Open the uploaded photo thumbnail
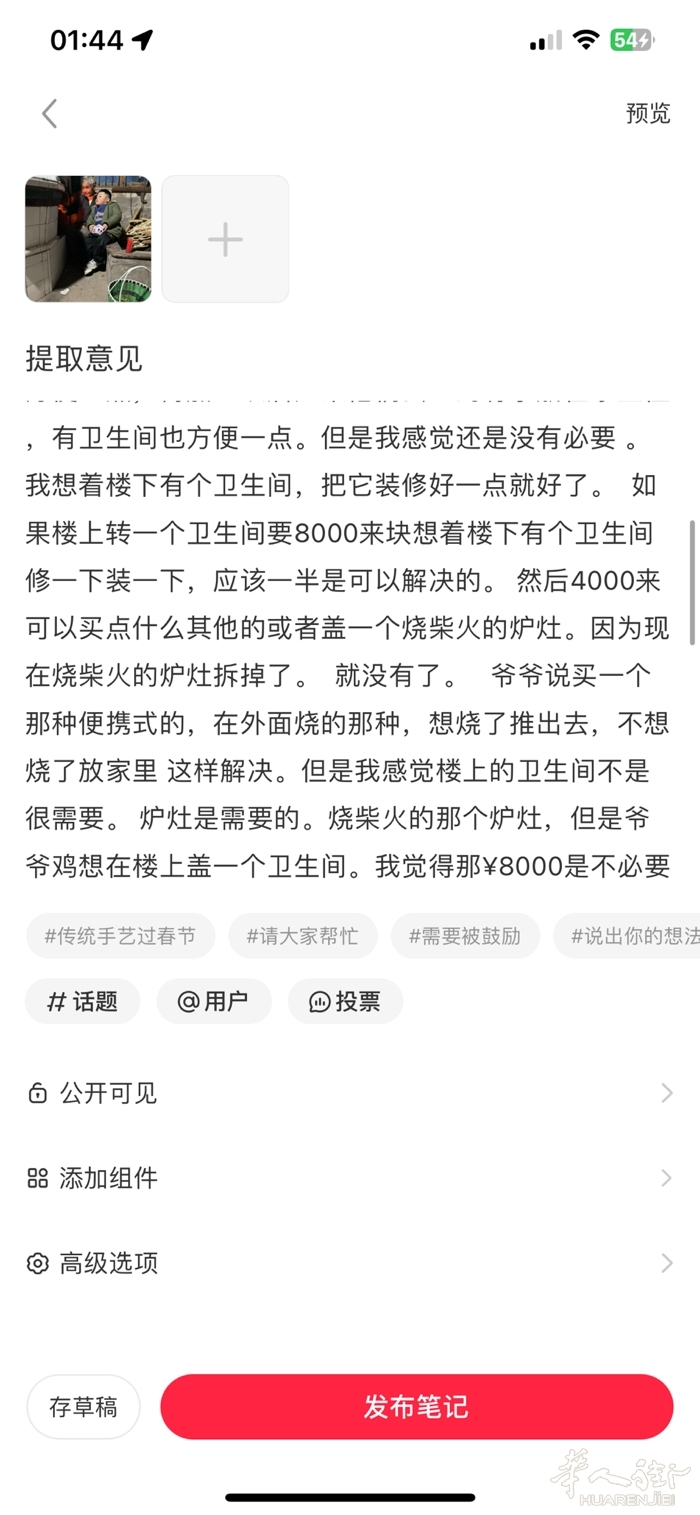Image resolution: width=700 pixels, height=1515 pixels. coord(88,239)
